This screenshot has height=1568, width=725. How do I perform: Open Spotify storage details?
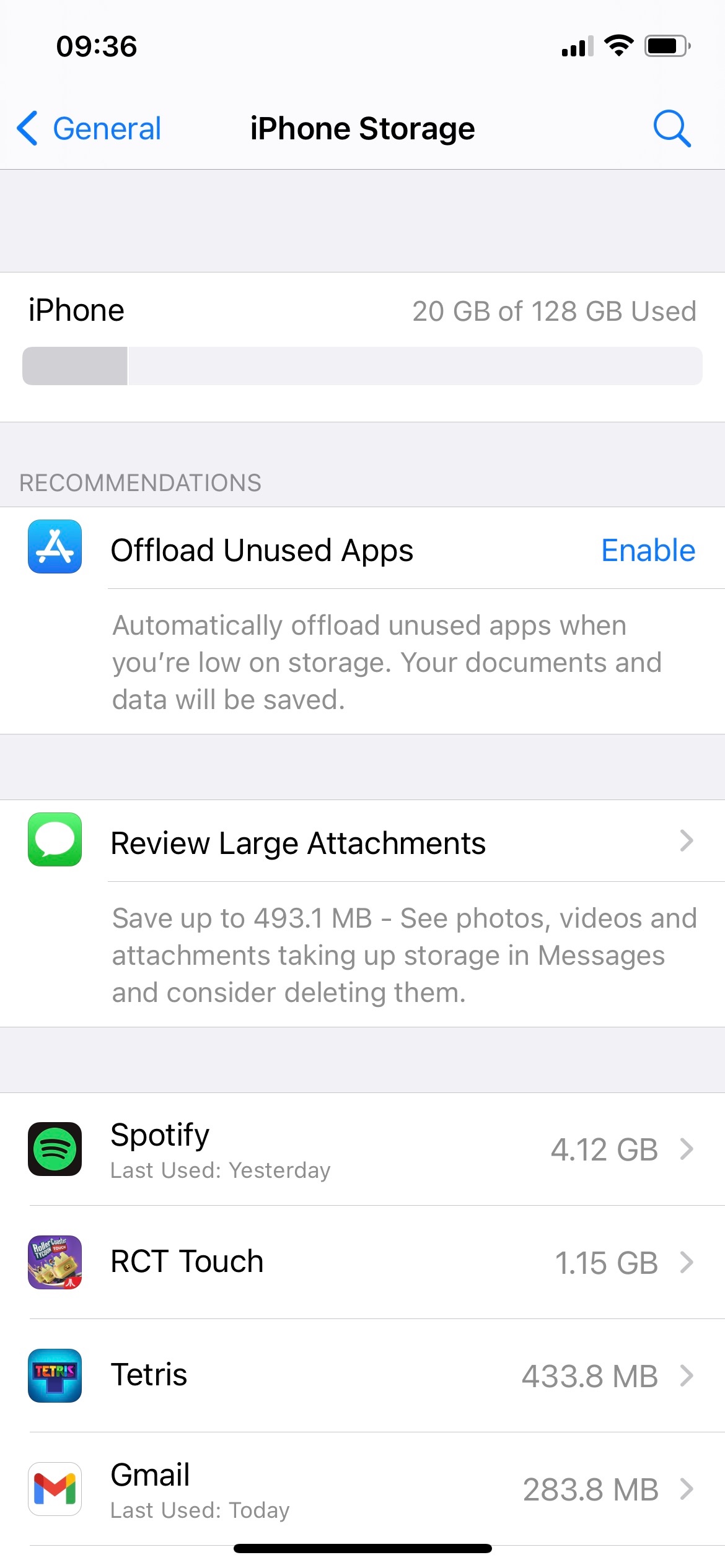362,1149
